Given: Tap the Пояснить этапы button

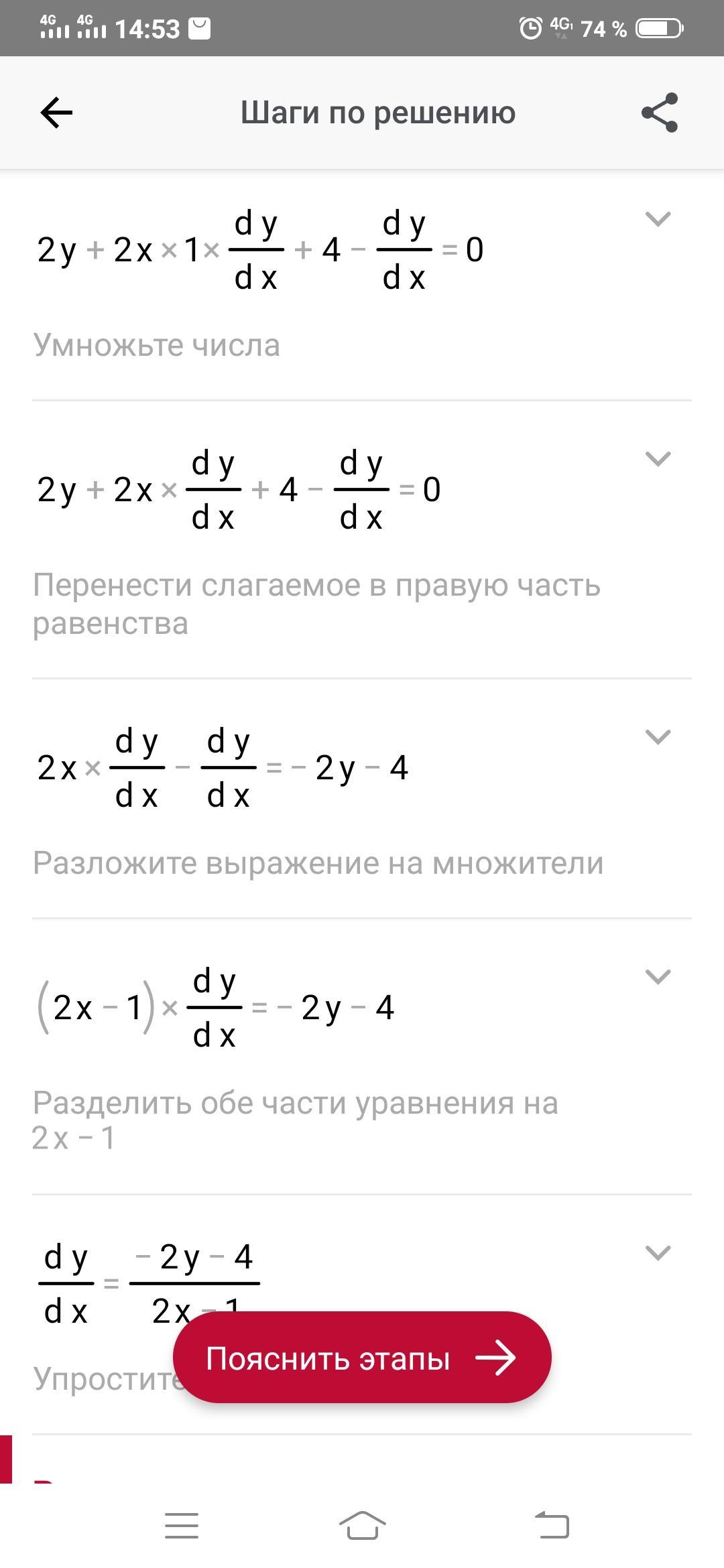Looking at the screenshot, I should [x=362, y=1358].
